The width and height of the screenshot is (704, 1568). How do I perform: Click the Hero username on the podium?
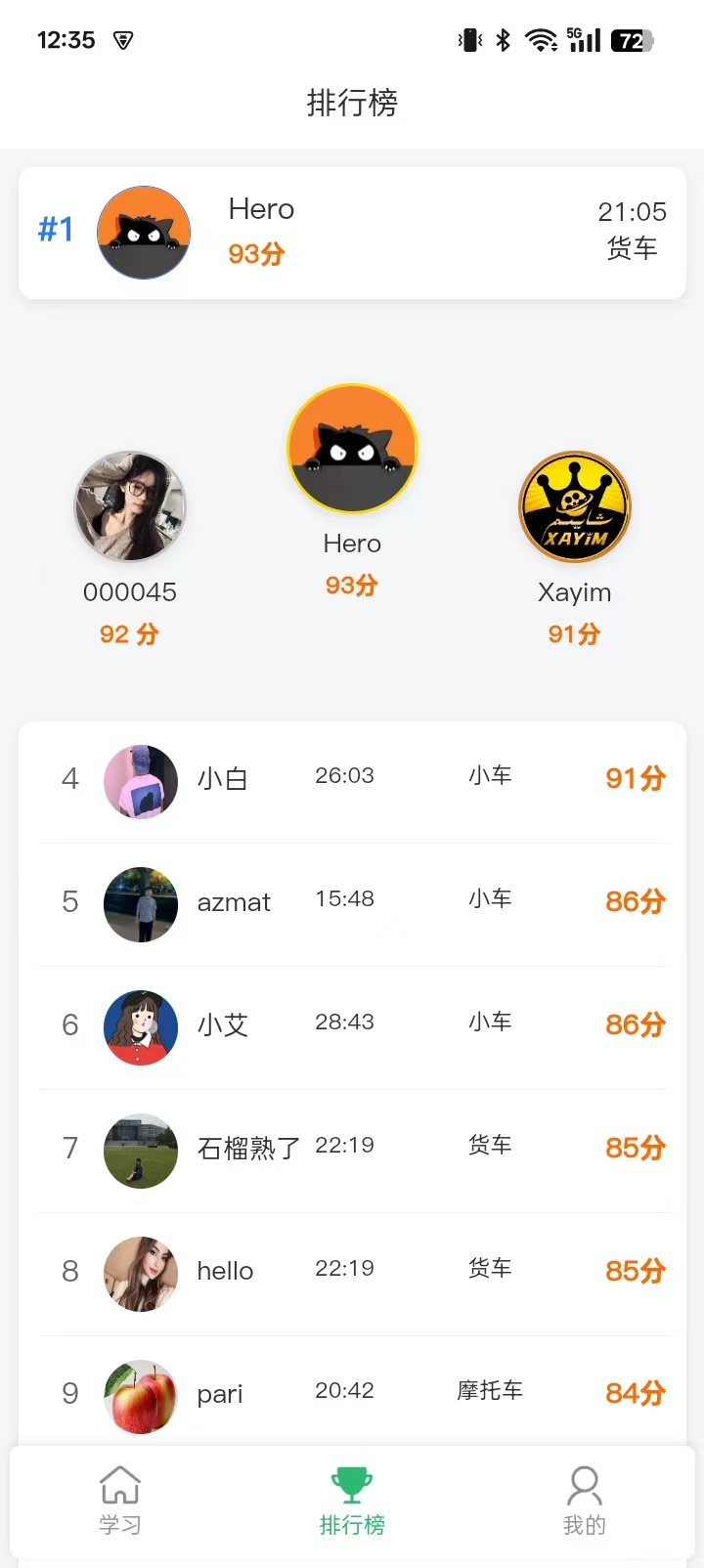[352, 544]
